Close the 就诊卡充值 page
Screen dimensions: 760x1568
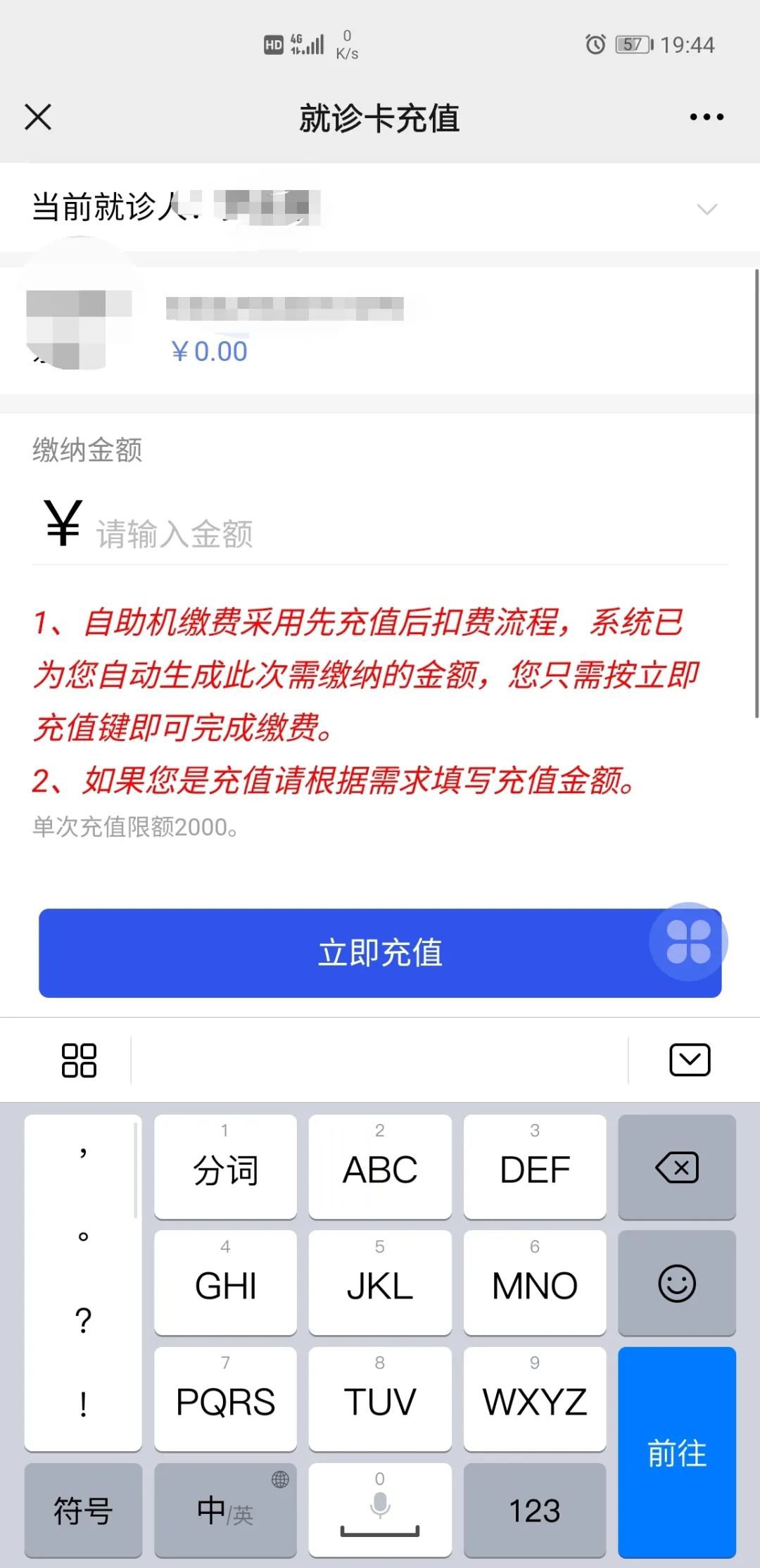(38, 117)
